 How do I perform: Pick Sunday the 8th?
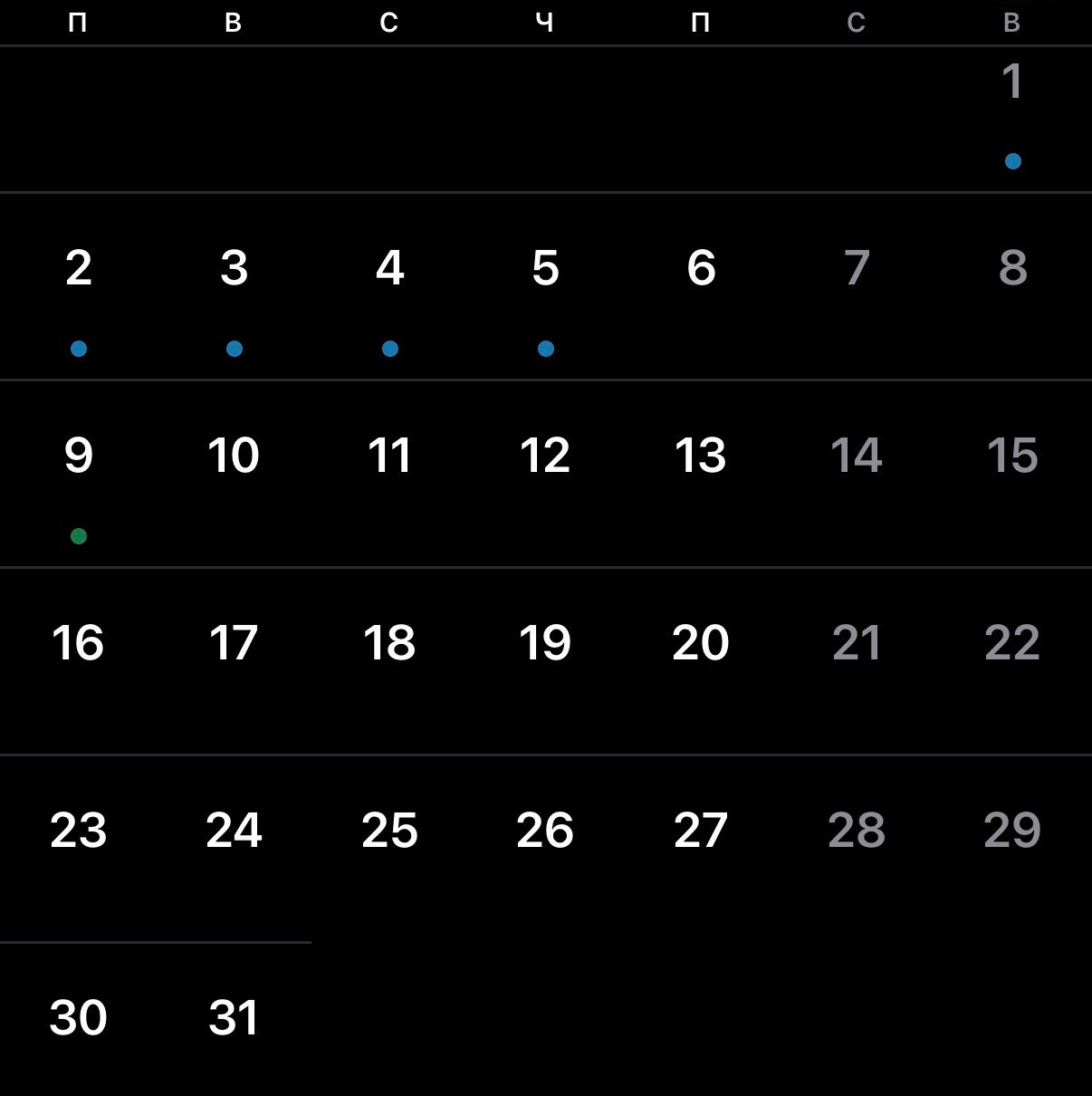(x=1012, y=268)
